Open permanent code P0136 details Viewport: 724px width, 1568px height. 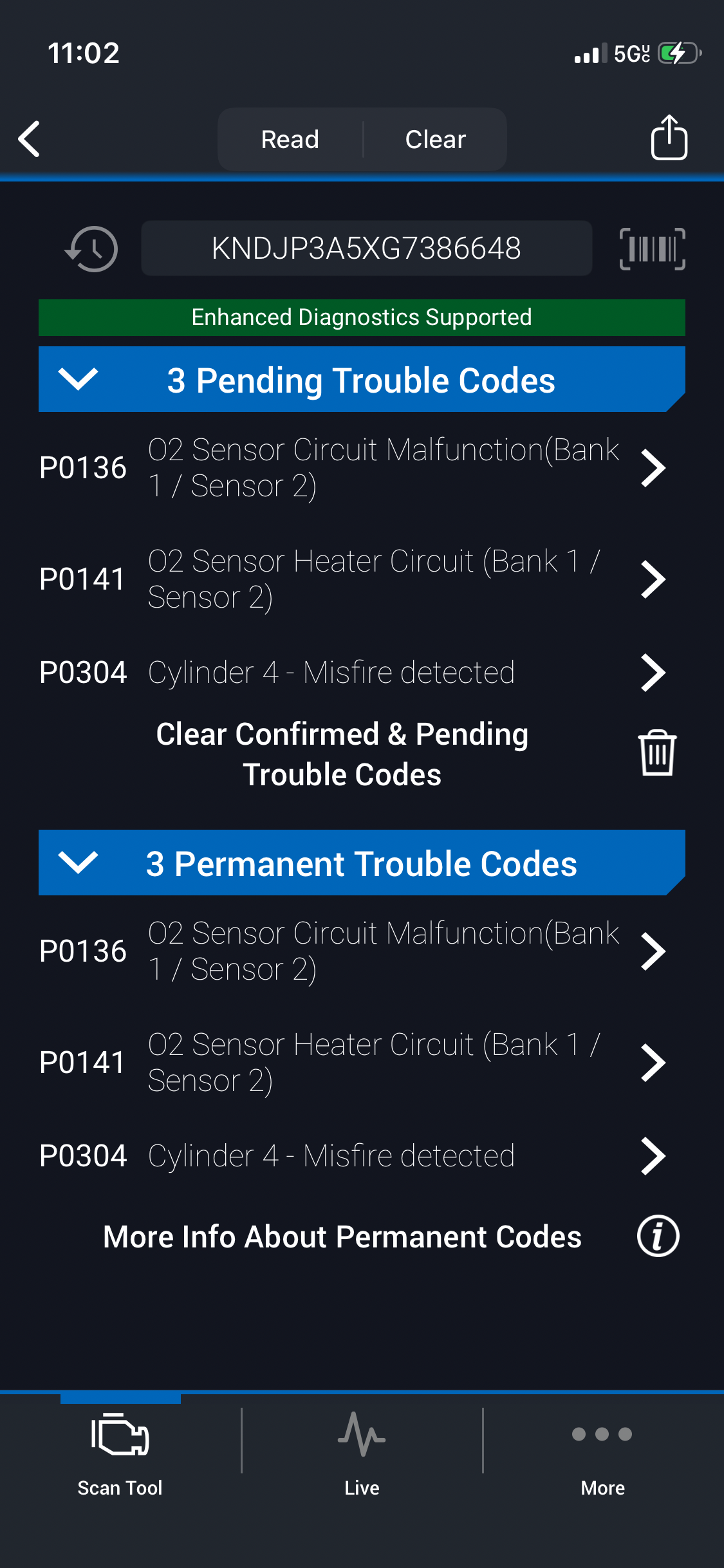click(x=353, y=951)
